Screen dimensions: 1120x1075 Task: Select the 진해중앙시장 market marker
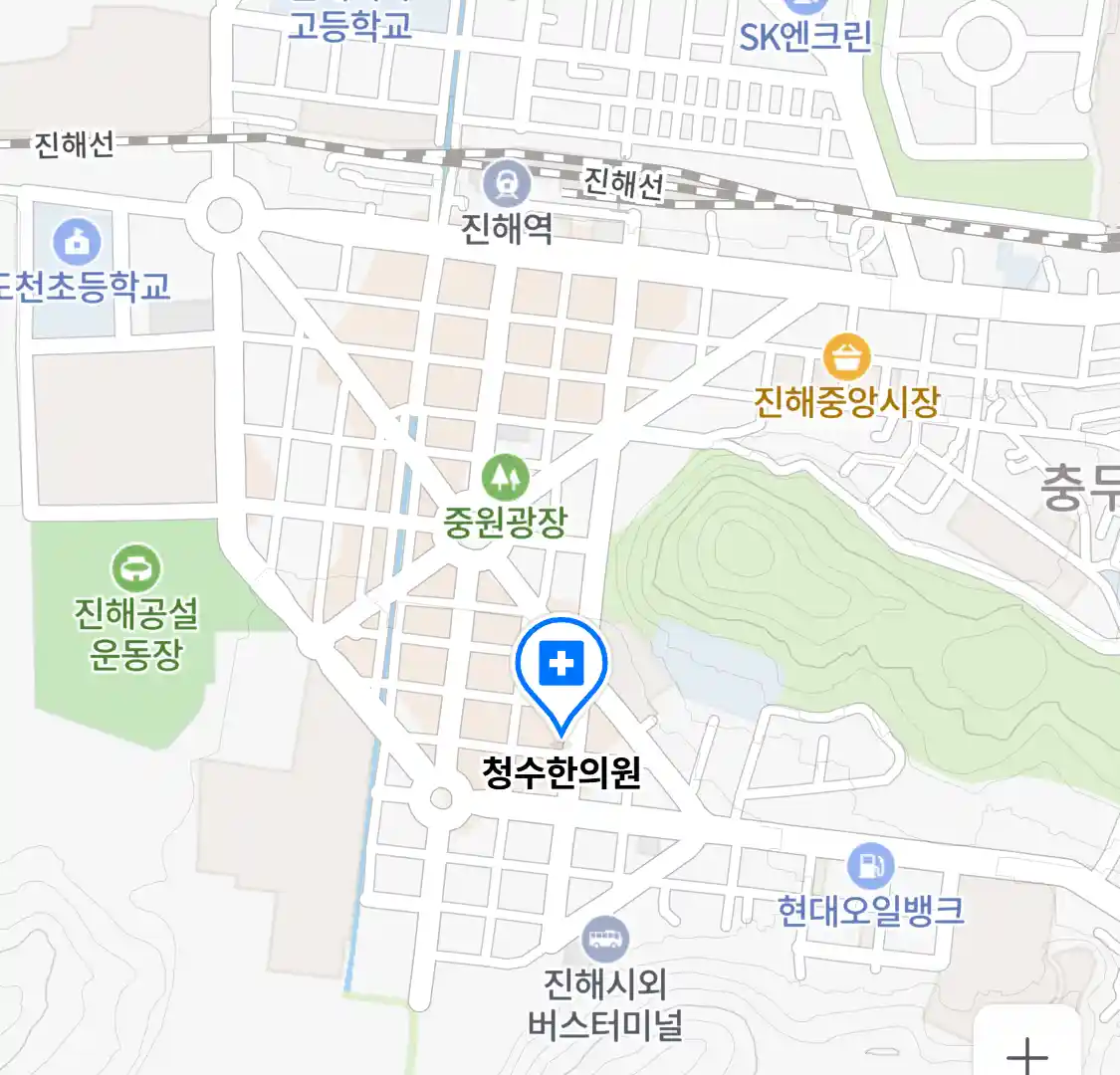(846, 356)
